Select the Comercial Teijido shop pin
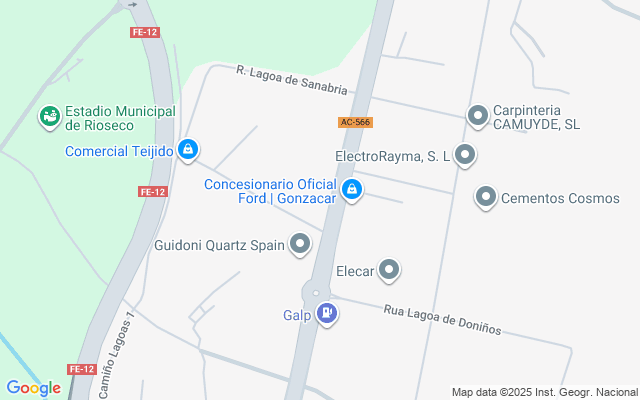The image size is (640, 400). click(187, 151)
